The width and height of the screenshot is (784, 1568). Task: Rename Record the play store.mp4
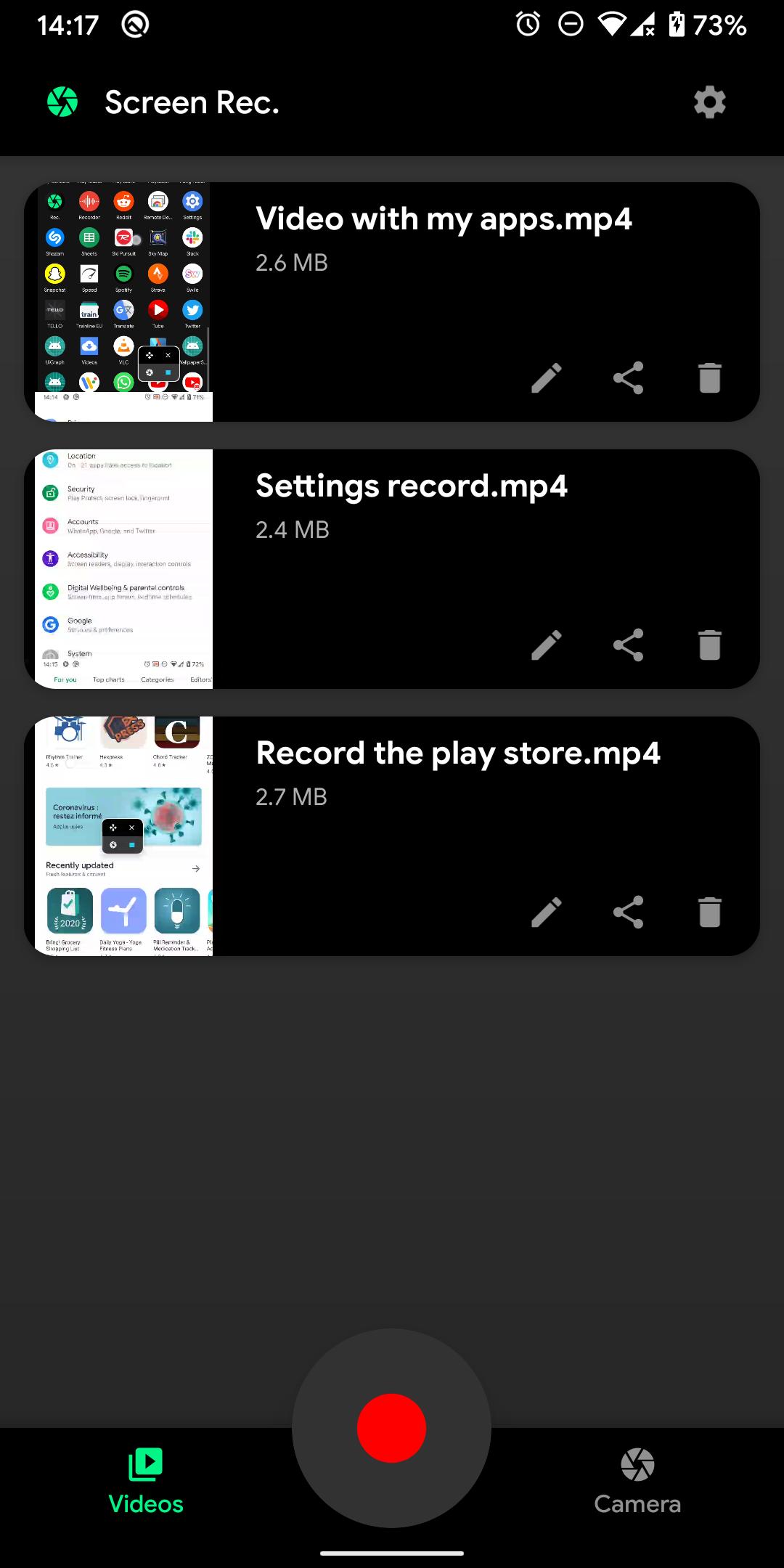coord(547,912)
